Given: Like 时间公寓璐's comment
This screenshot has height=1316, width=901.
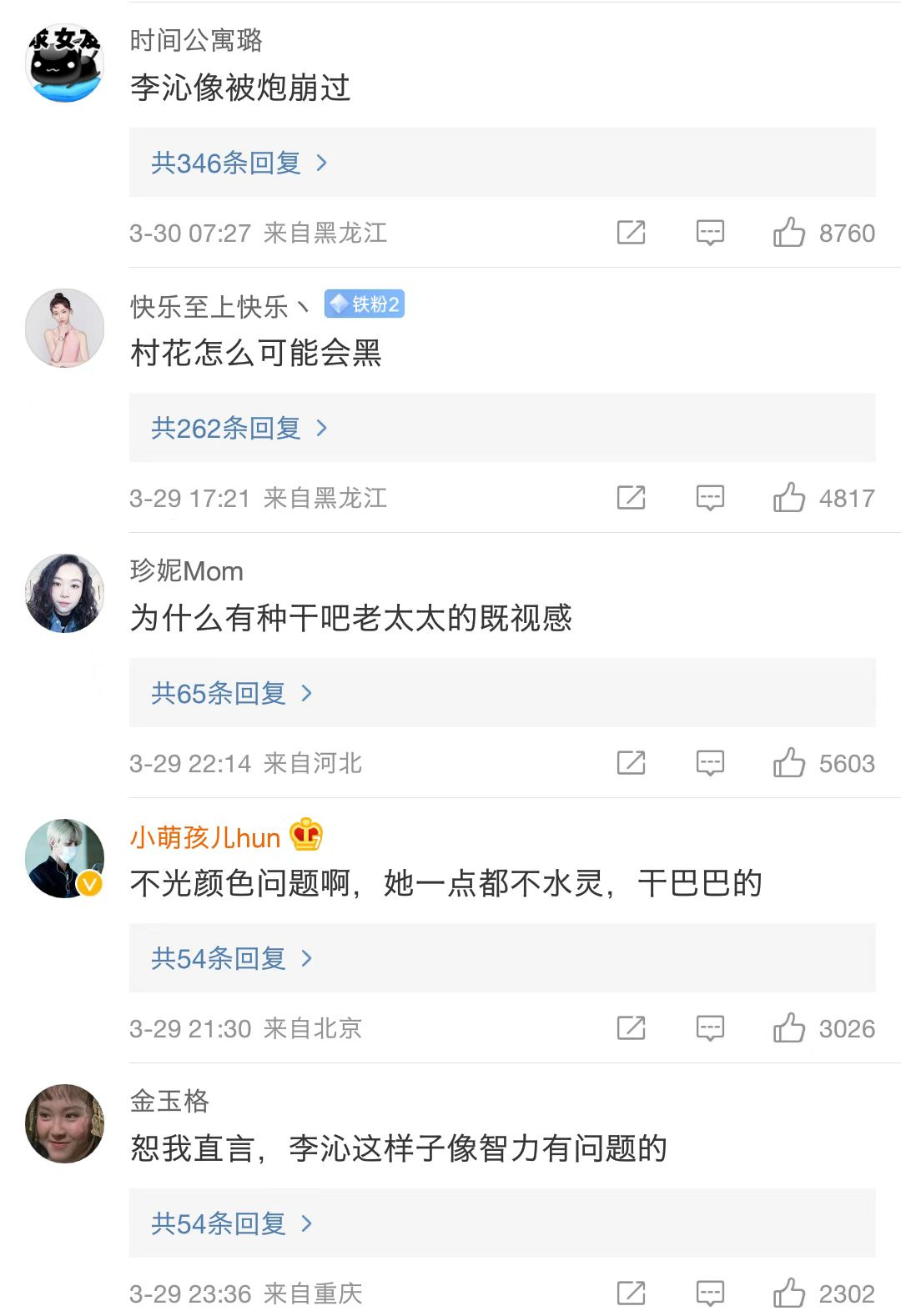Looking at the screenshot, I should (788, 233).
